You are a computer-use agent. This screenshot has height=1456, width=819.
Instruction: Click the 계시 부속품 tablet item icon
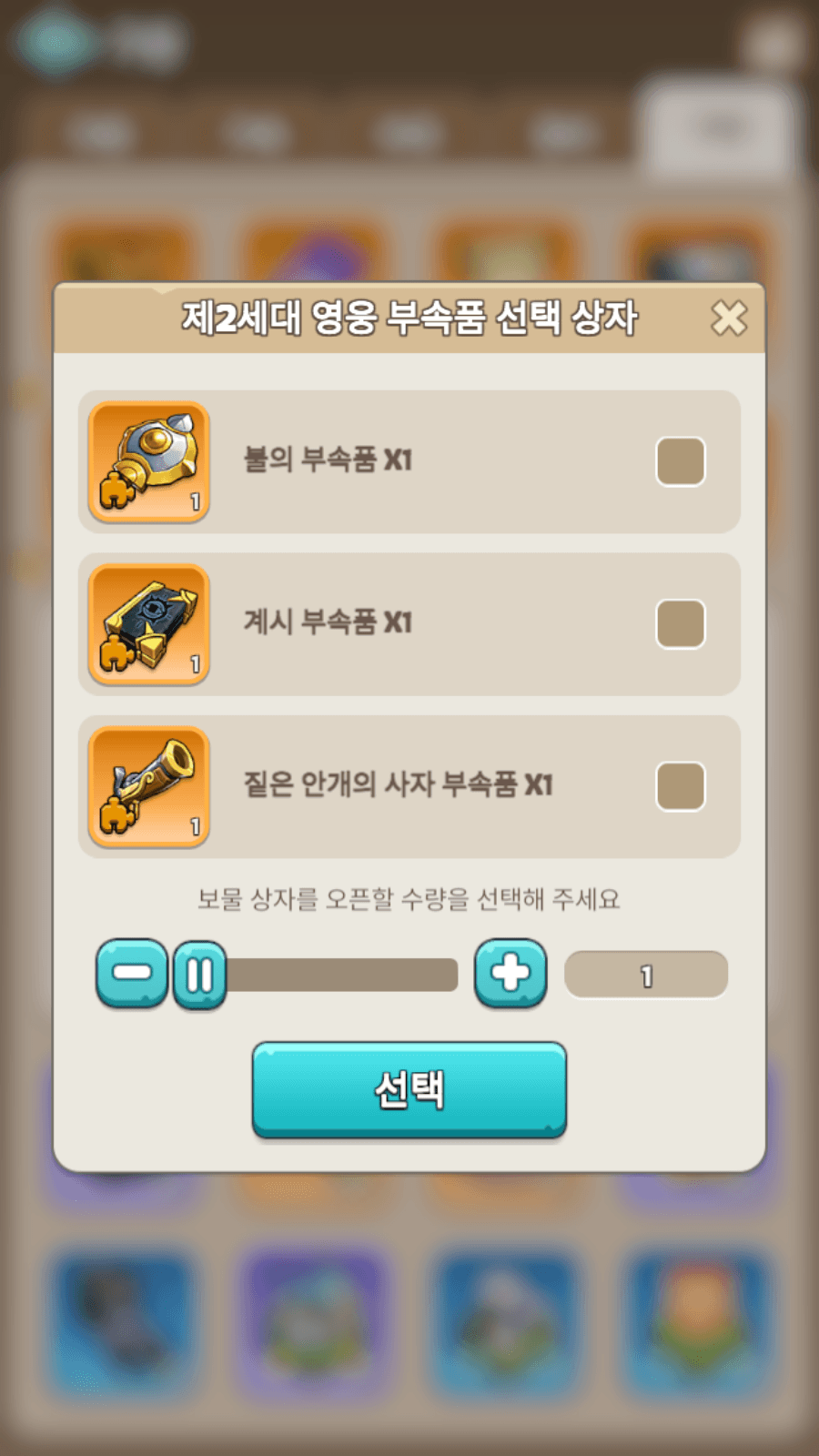coord(148,622)
